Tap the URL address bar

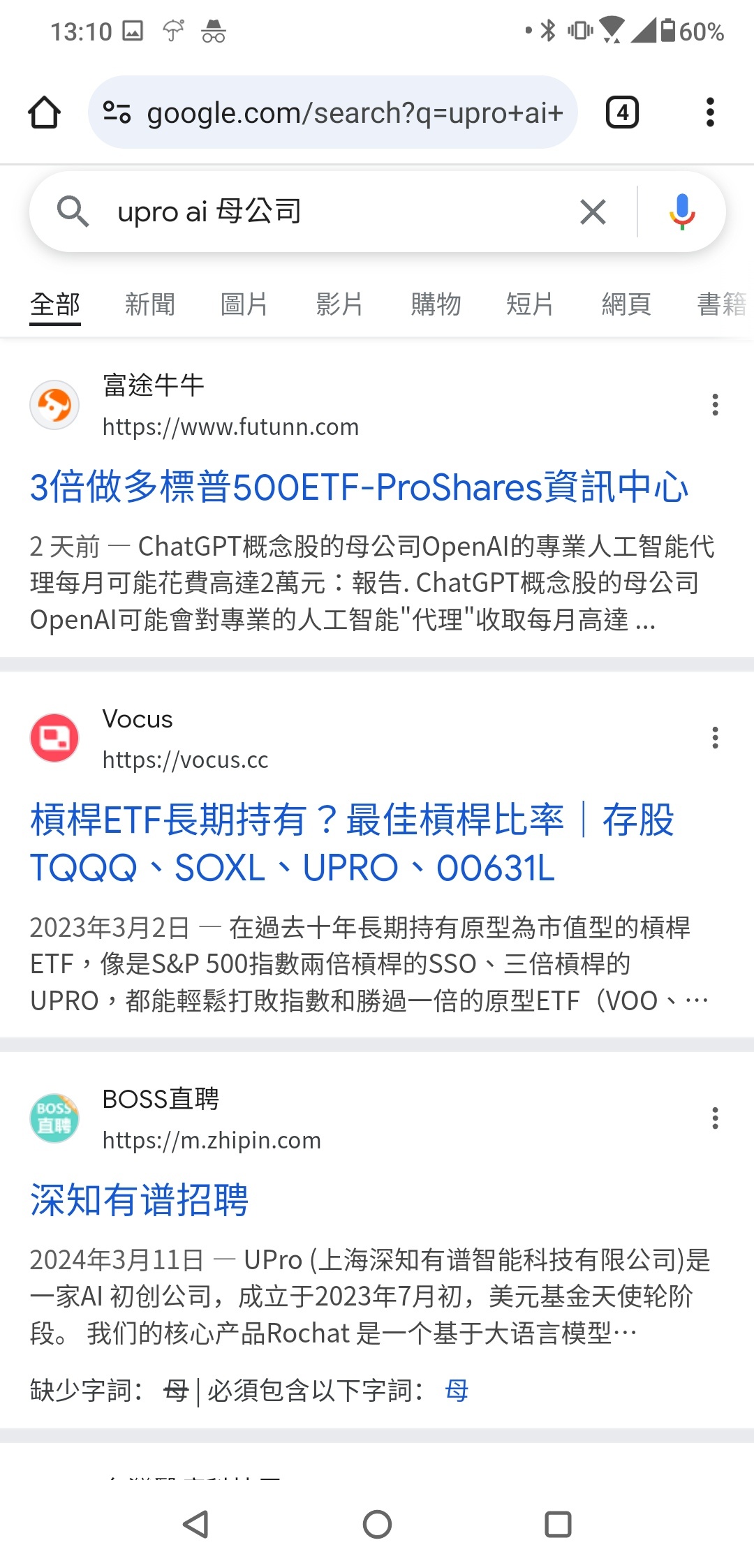pos(333,112)
